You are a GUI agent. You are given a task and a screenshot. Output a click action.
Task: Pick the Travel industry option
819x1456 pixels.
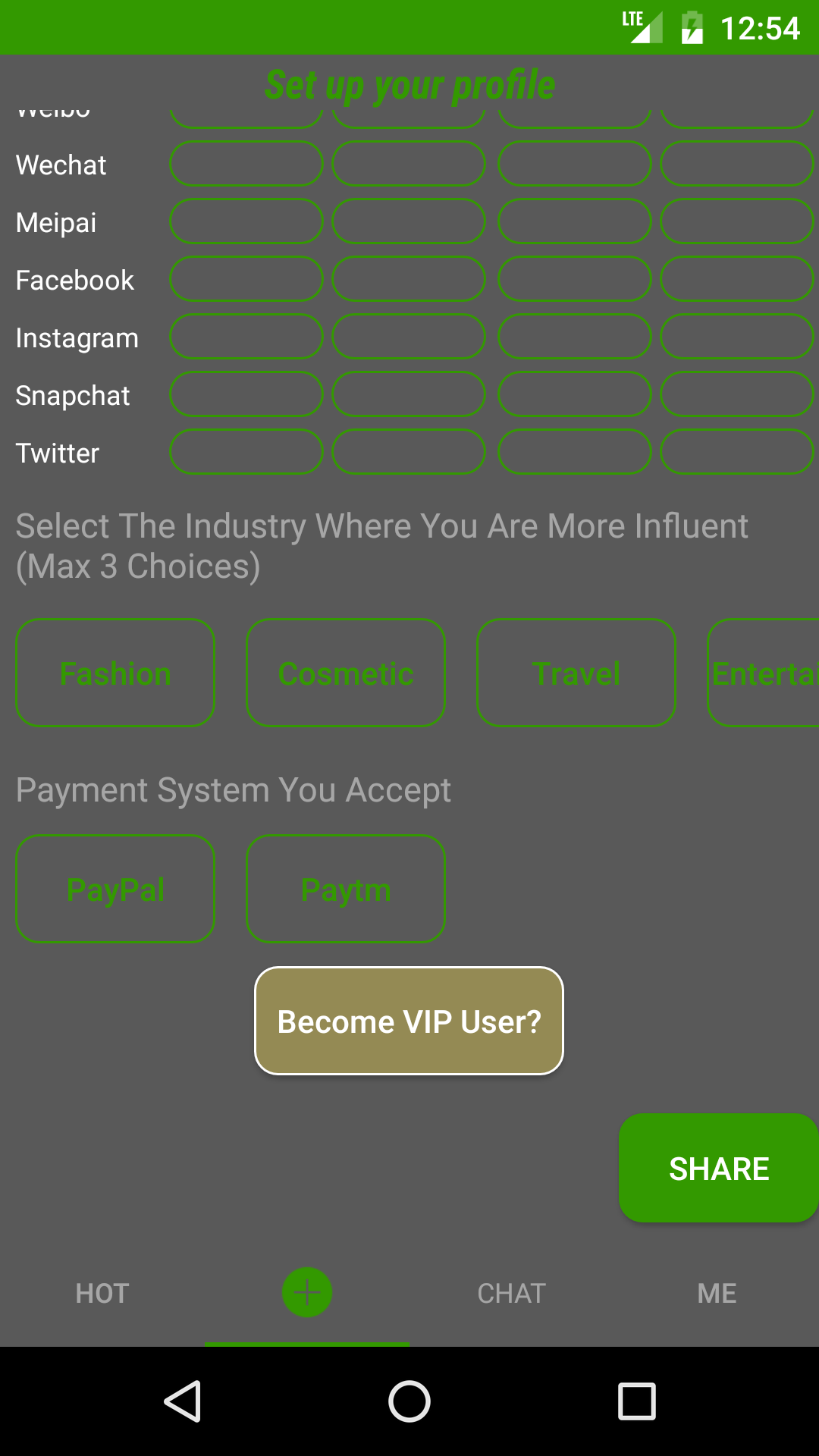(576, 673)
